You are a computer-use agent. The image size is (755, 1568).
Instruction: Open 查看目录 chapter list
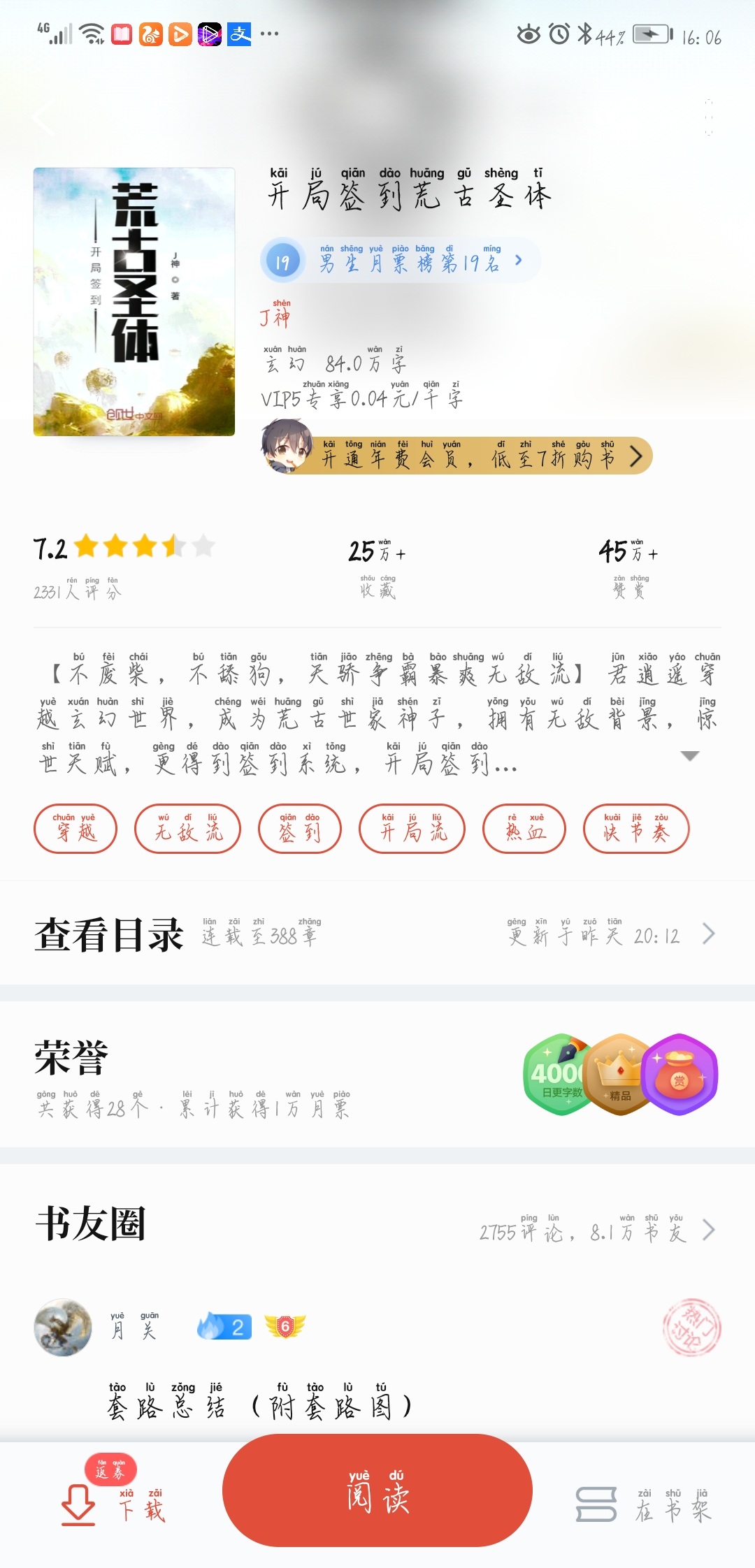point(377,934)
